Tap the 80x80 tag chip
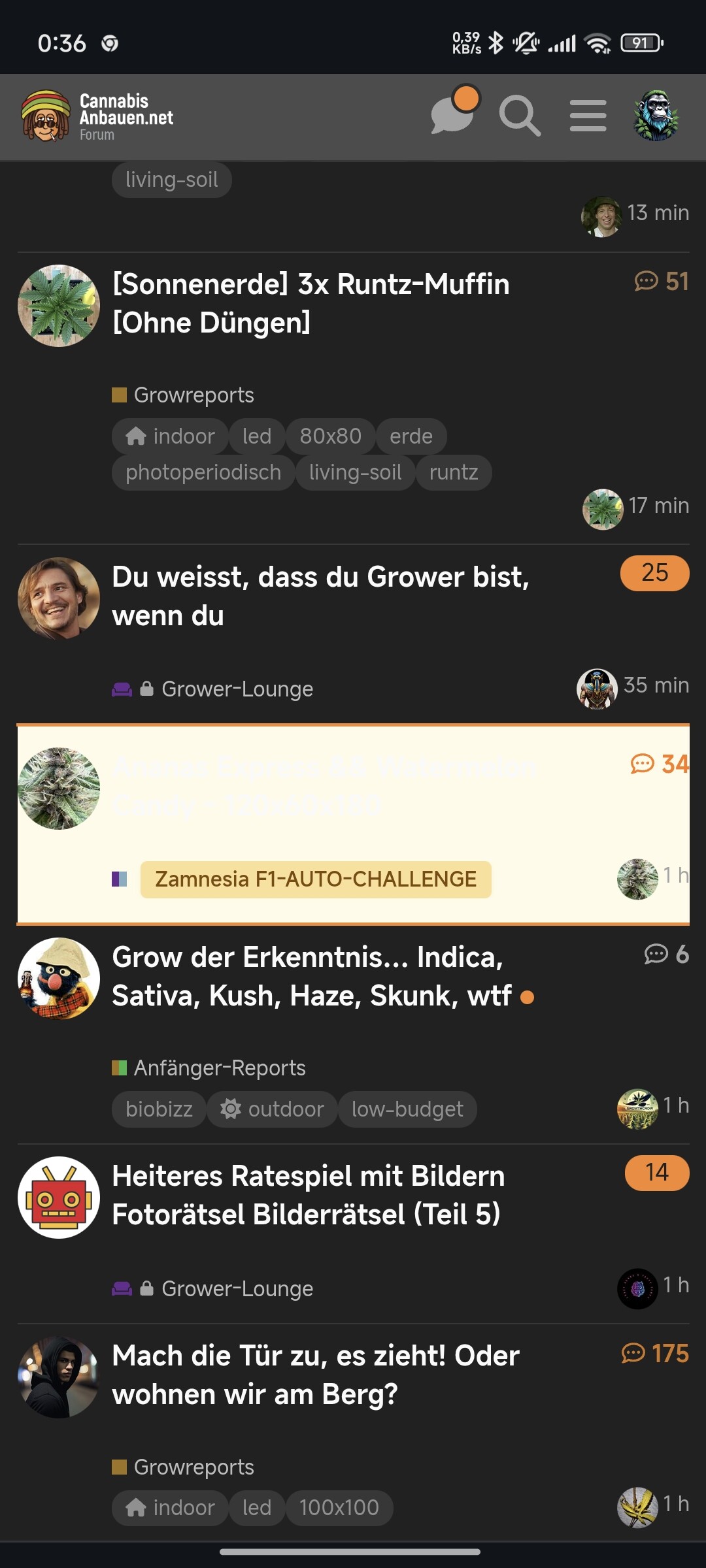This screenshot has height=1568, width=706. (330, 436)
